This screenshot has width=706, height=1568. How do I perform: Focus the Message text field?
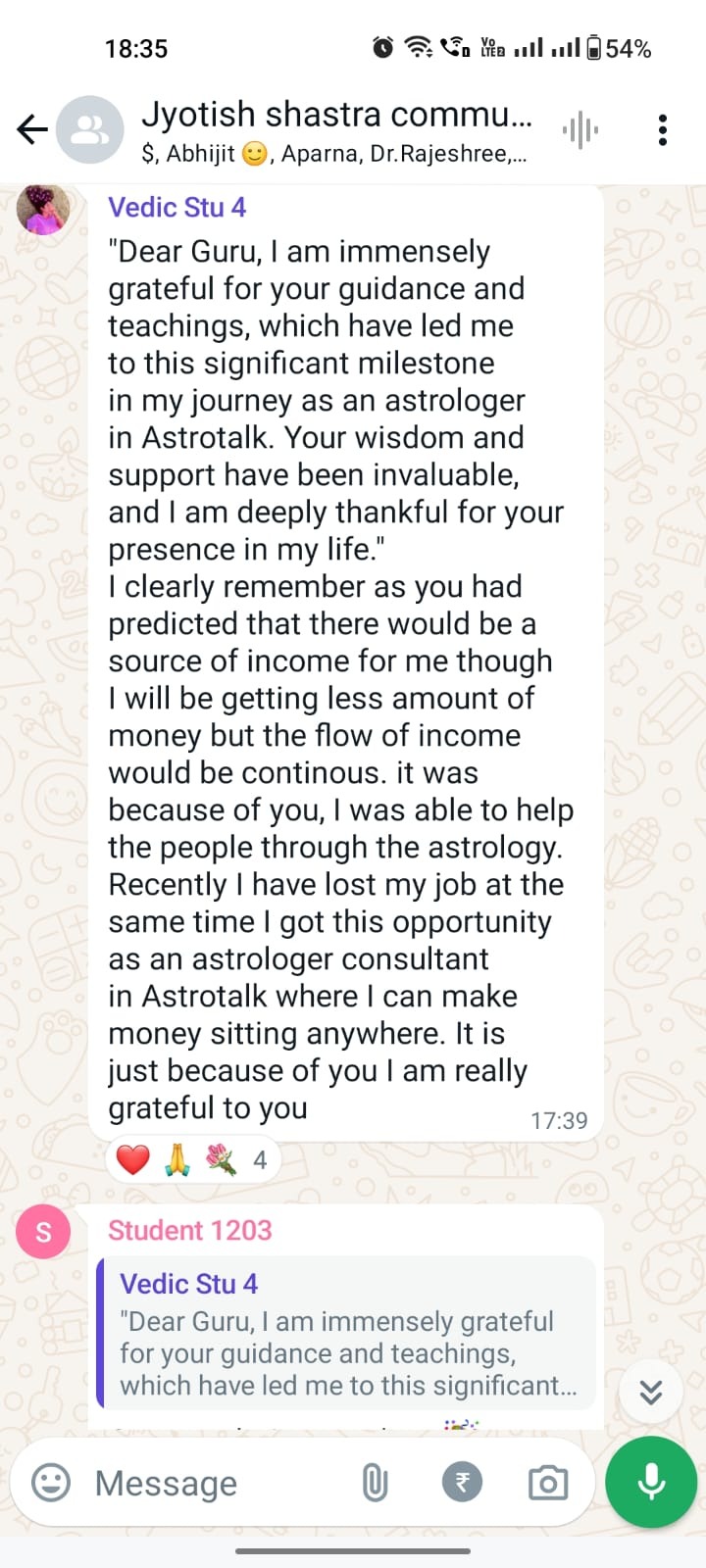point(216,1483)
